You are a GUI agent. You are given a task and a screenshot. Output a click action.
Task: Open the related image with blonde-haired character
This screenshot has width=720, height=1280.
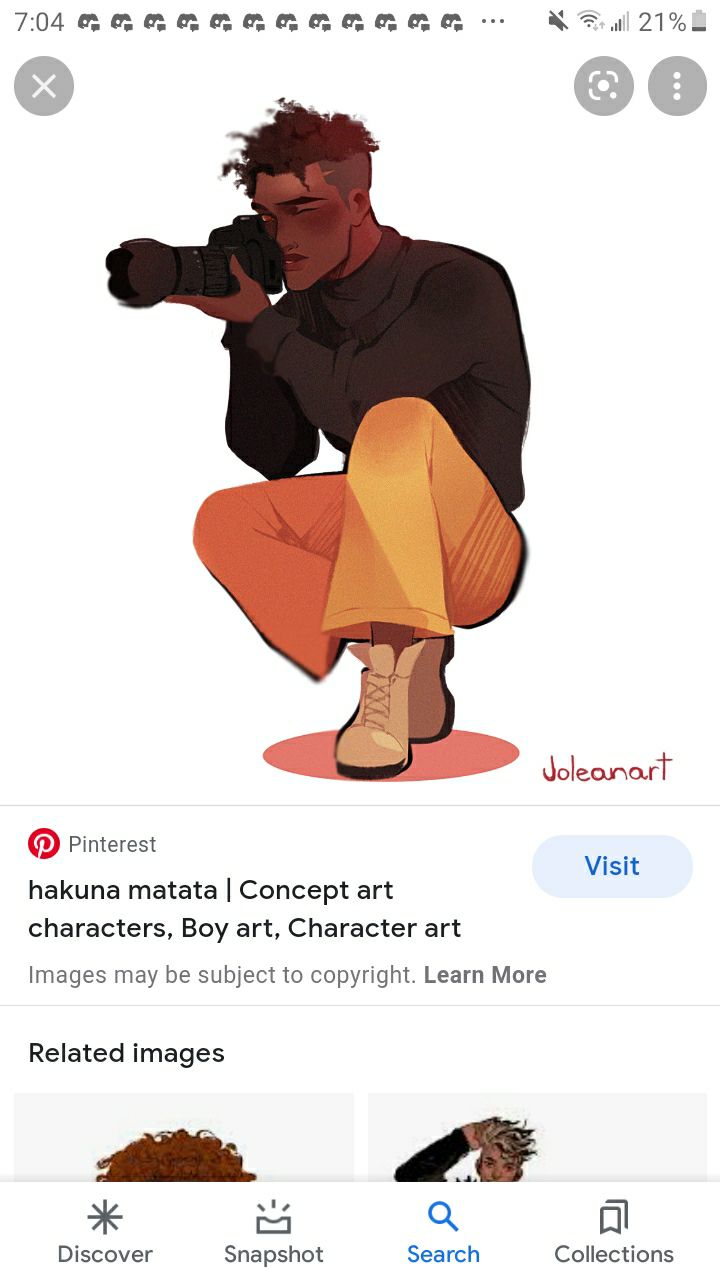tap(537, 1137)
